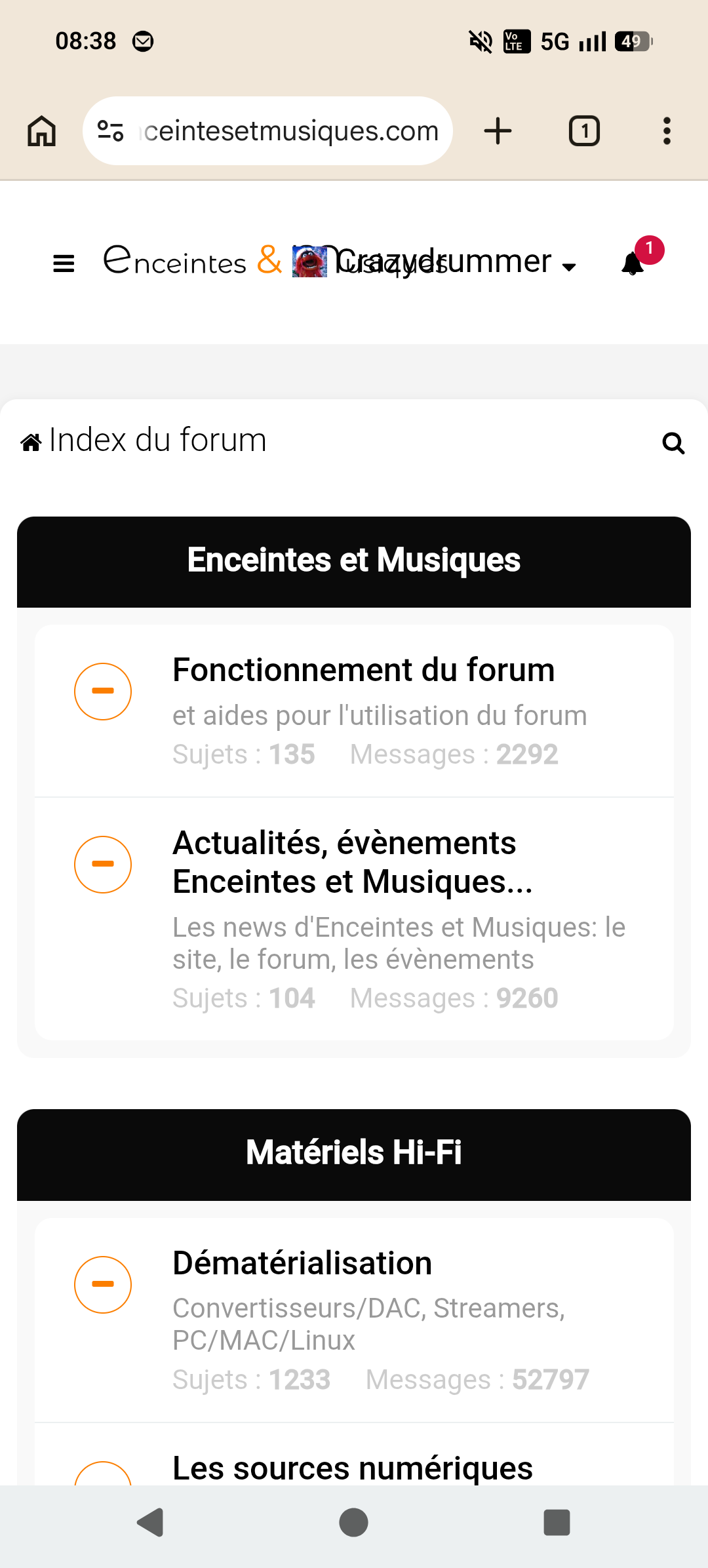Open the notifications bell
708x1568 pixels.
pyautogui.click(x=633, y=264)
